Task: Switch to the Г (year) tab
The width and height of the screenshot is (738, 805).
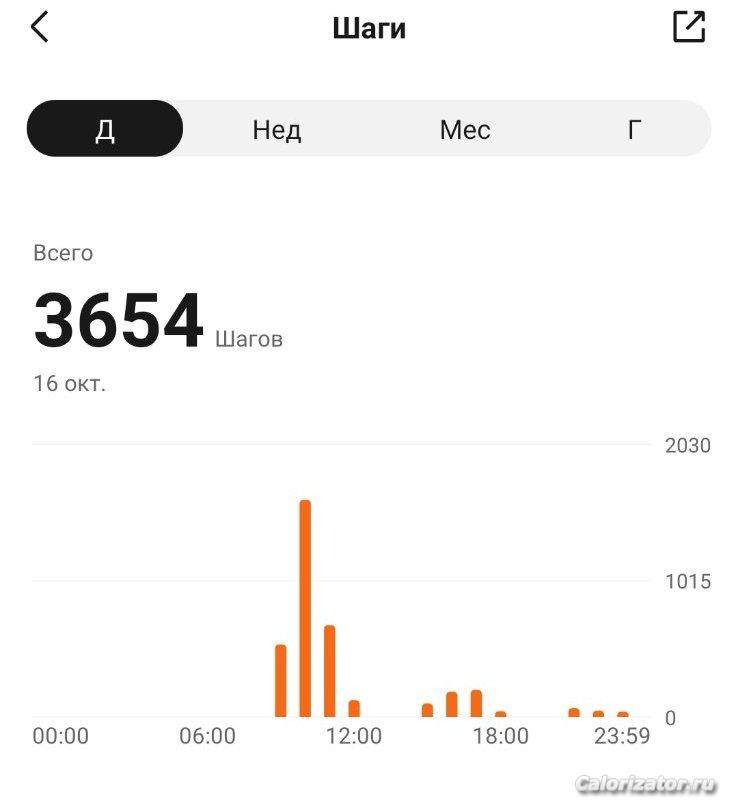Action: (634, 129)
